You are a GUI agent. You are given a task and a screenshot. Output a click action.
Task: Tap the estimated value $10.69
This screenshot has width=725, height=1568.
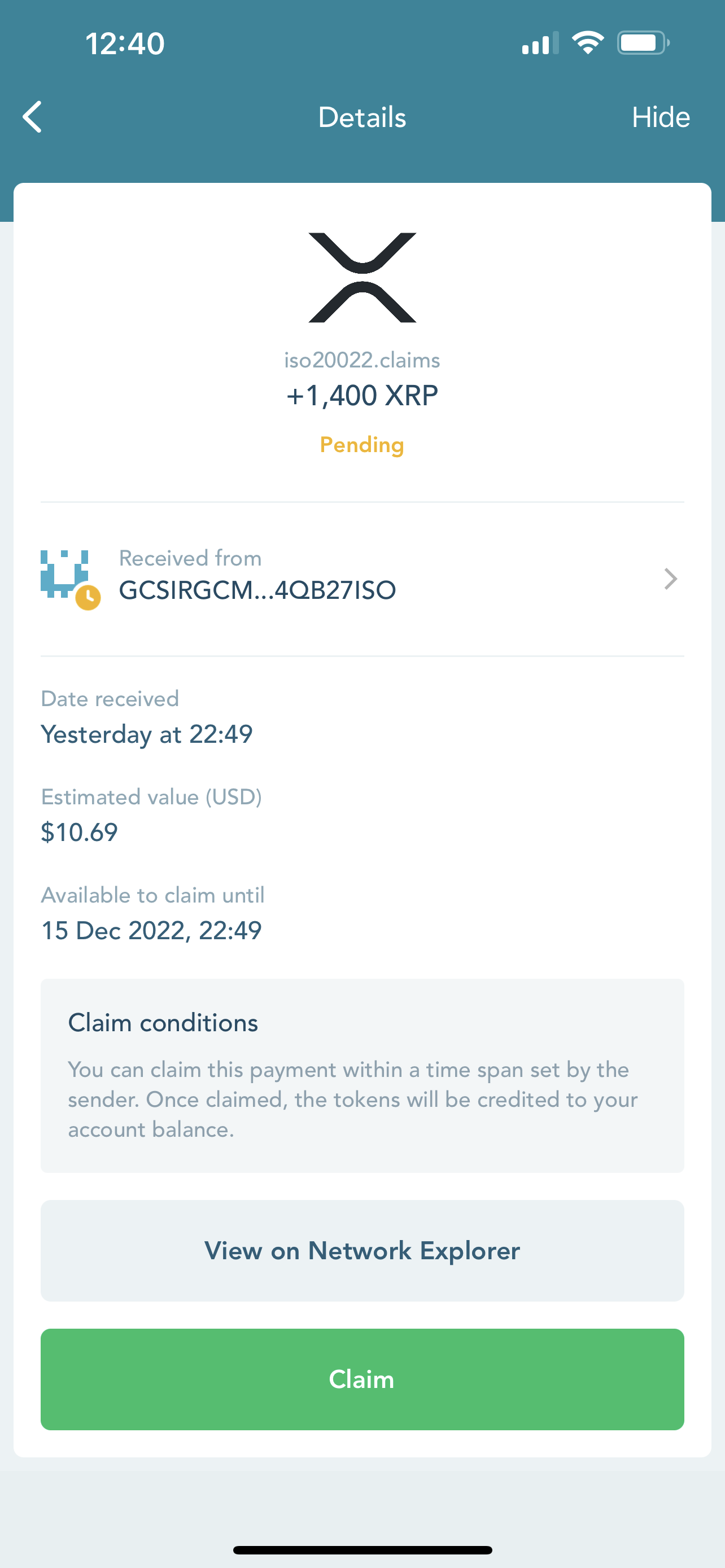(x=79, y=831)
